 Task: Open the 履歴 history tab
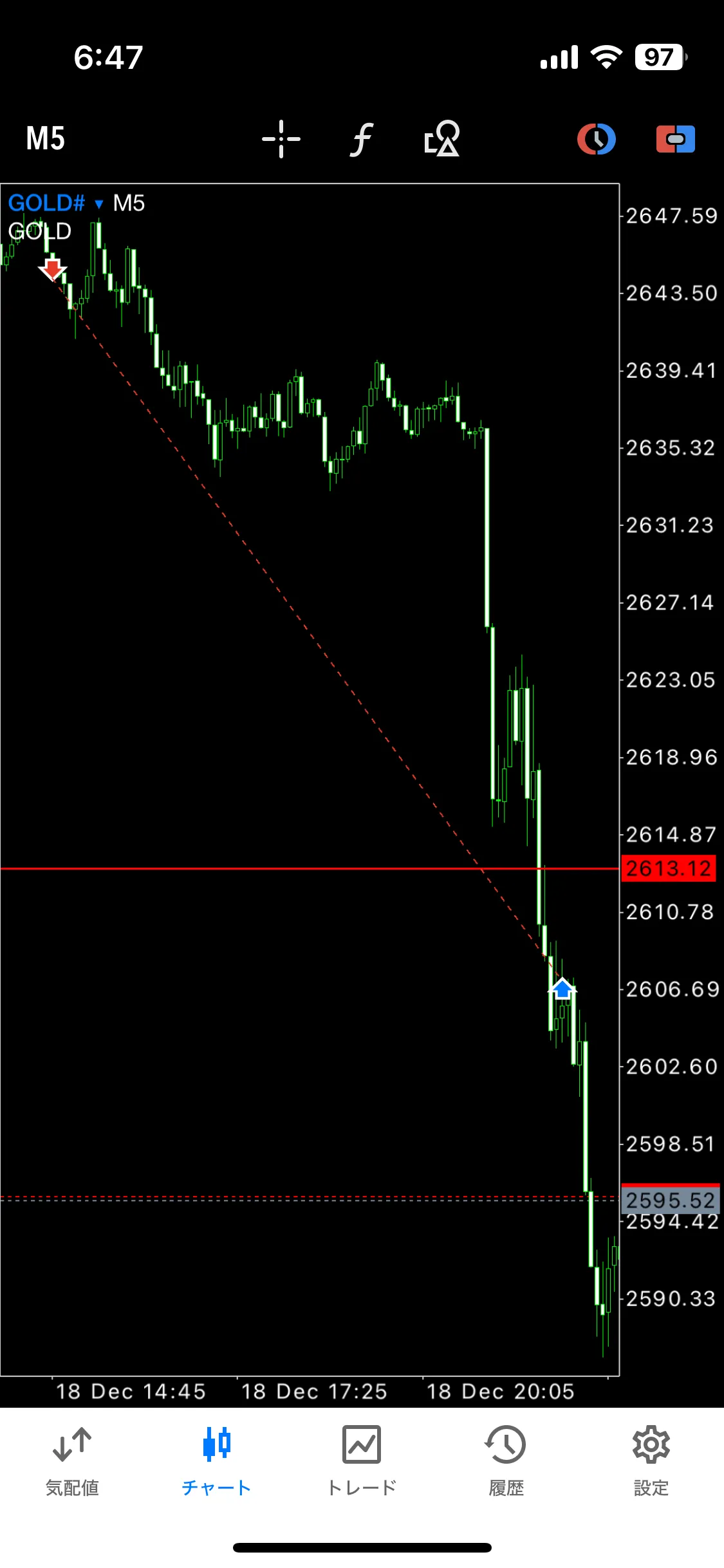pos(506,1461)
